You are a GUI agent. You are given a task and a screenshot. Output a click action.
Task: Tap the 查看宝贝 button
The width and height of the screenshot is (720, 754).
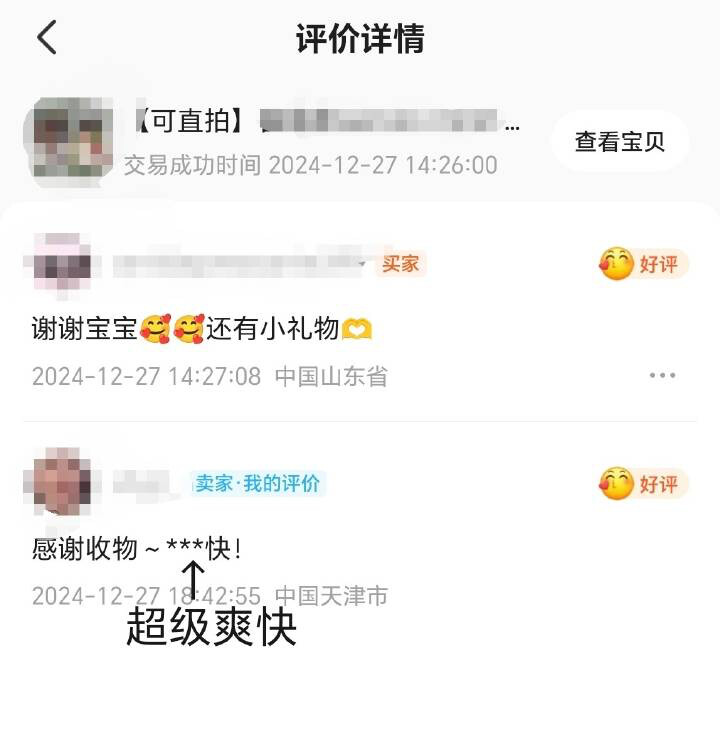click(x=620, y=141)
